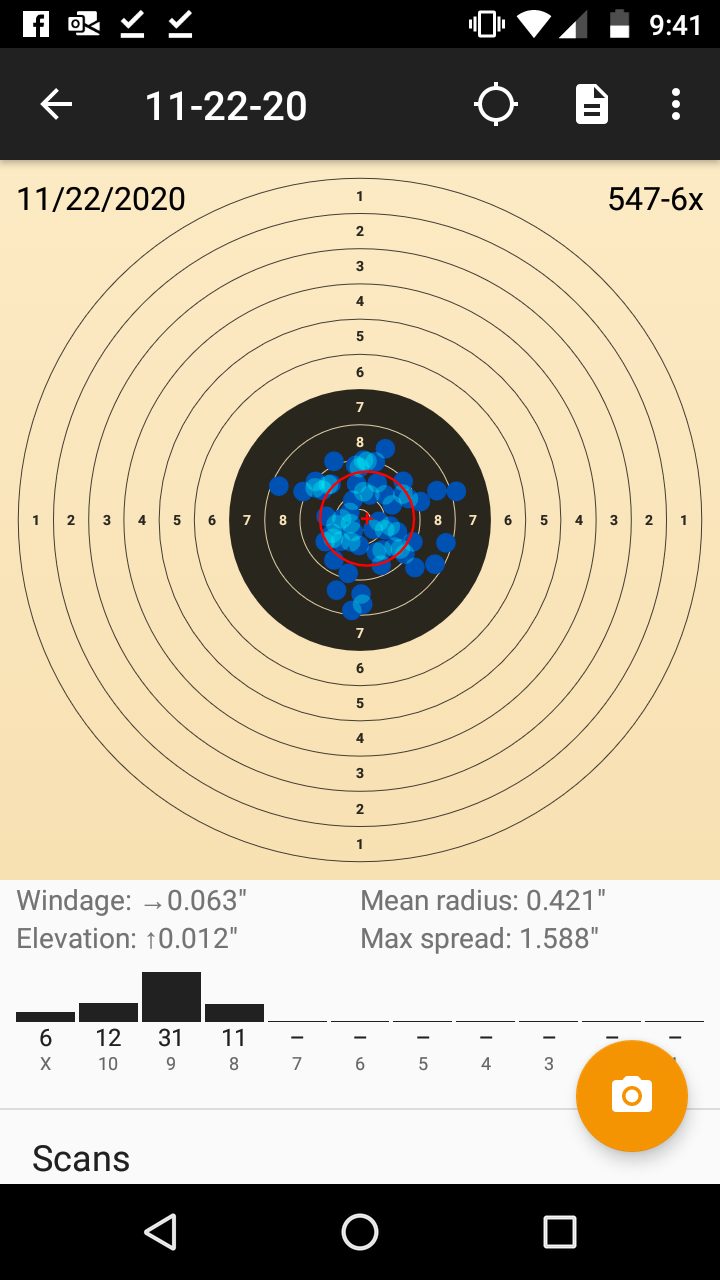Go back using the app bar arrow

(56, 104)
